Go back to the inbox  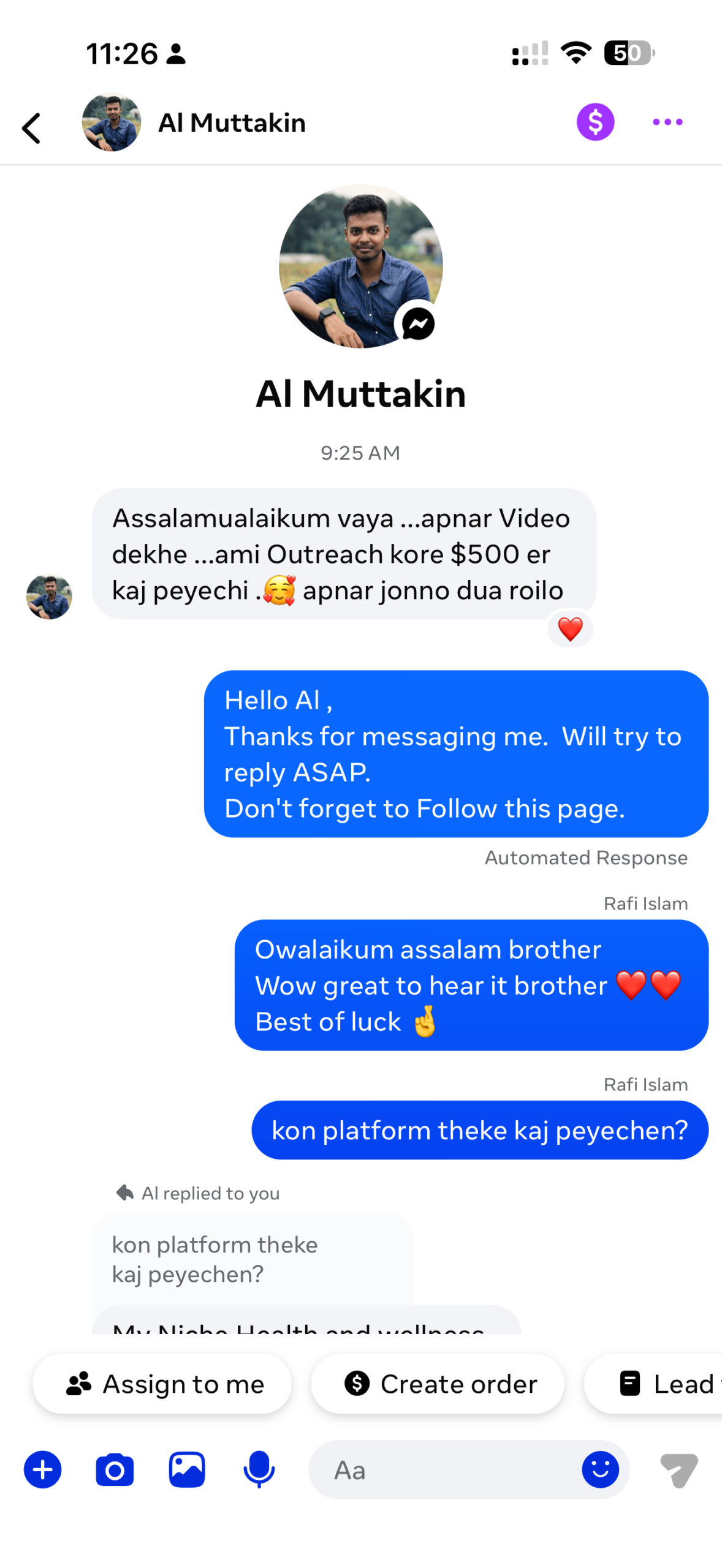[31, 128]
